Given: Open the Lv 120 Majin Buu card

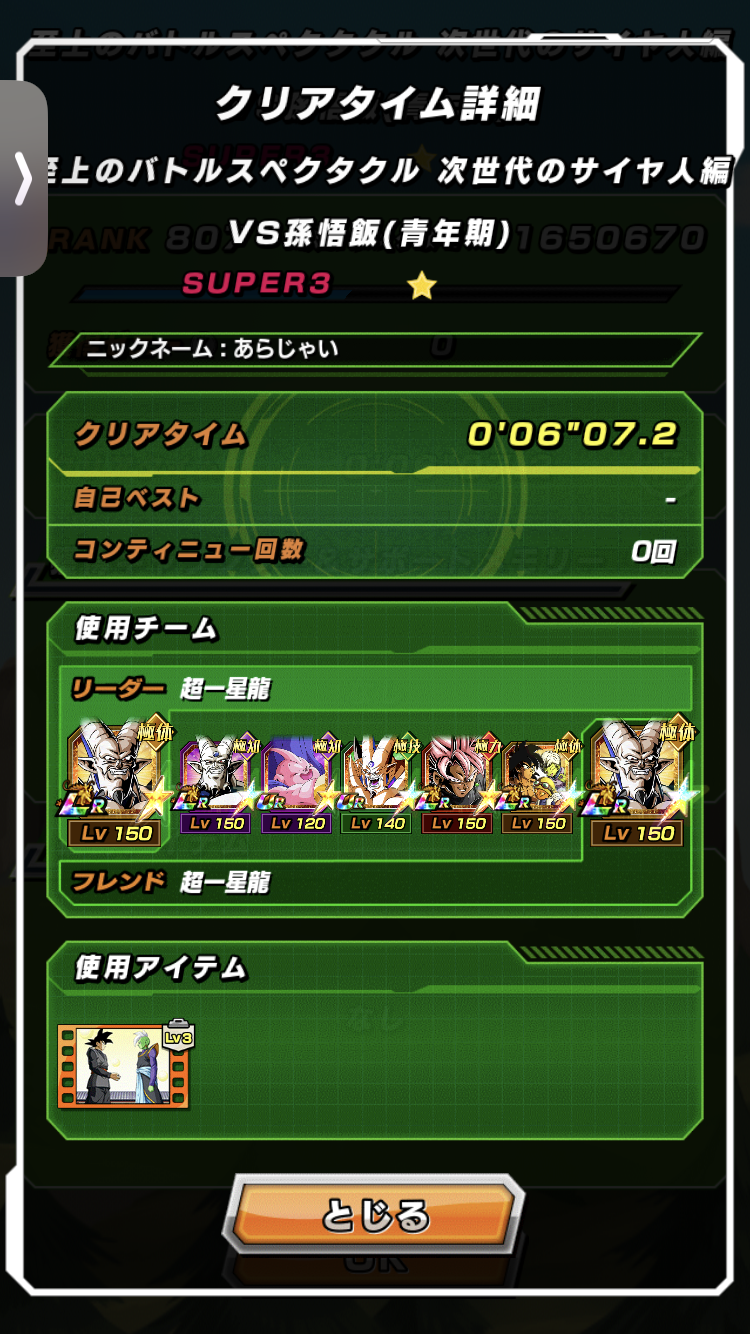Looking at the screenshot, I should pos(299,787).
